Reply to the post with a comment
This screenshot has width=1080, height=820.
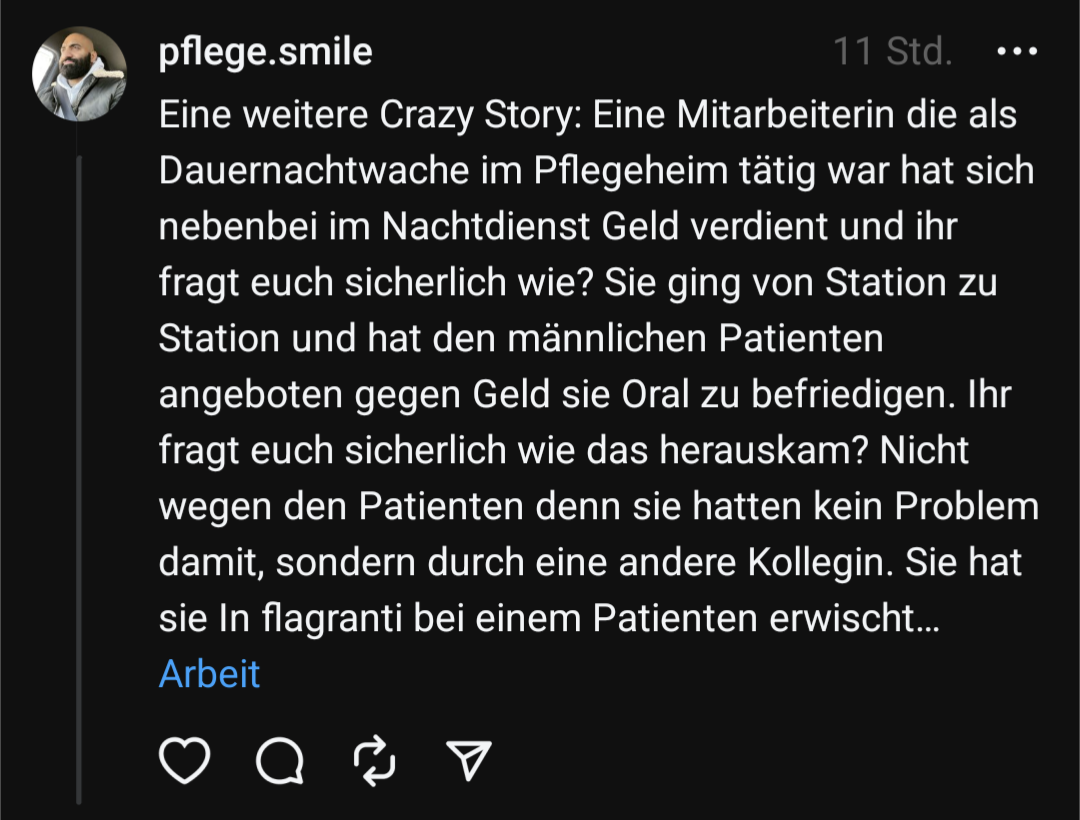(281, 762)
